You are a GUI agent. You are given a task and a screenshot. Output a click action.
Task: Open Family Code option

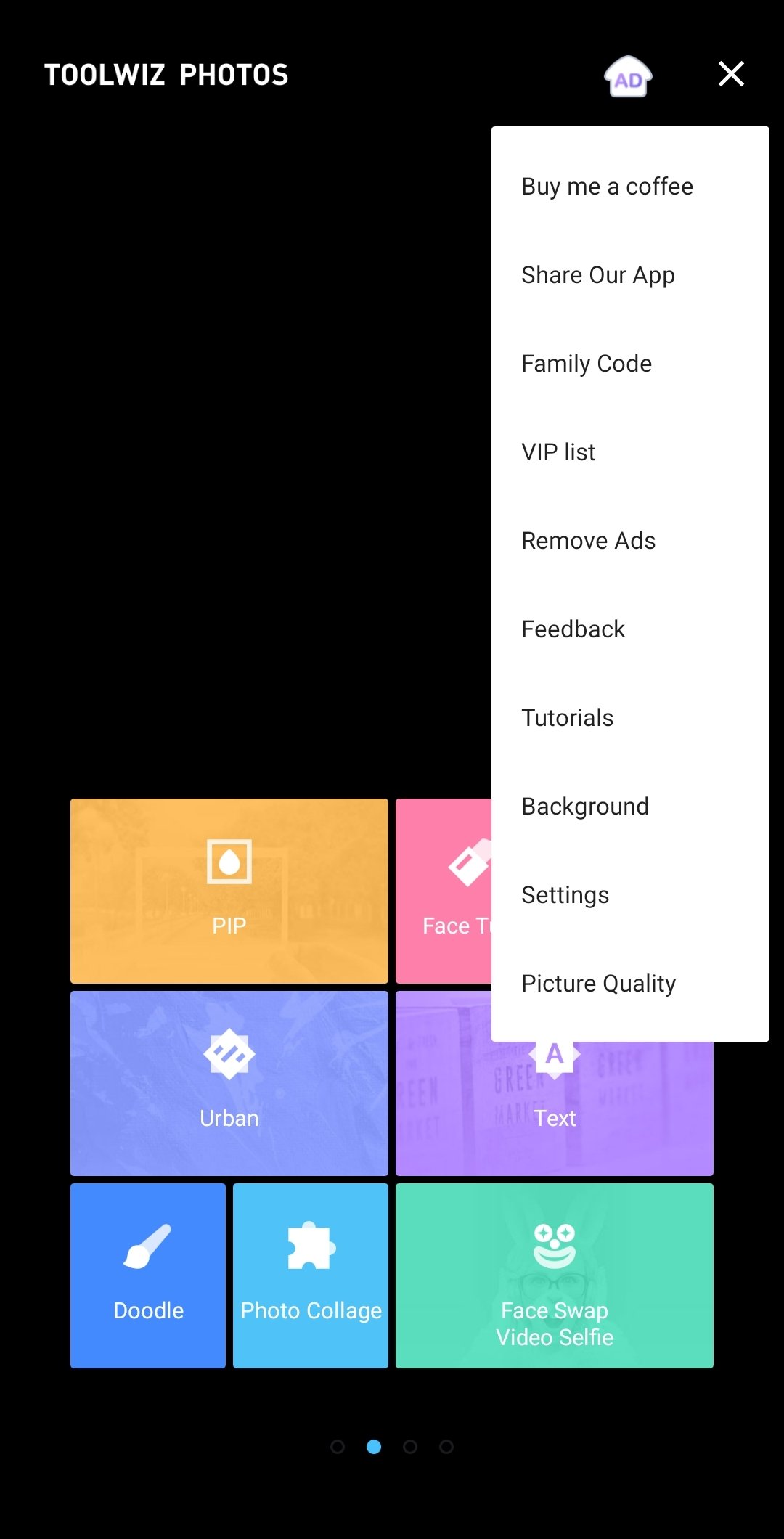tap(630, 364)
